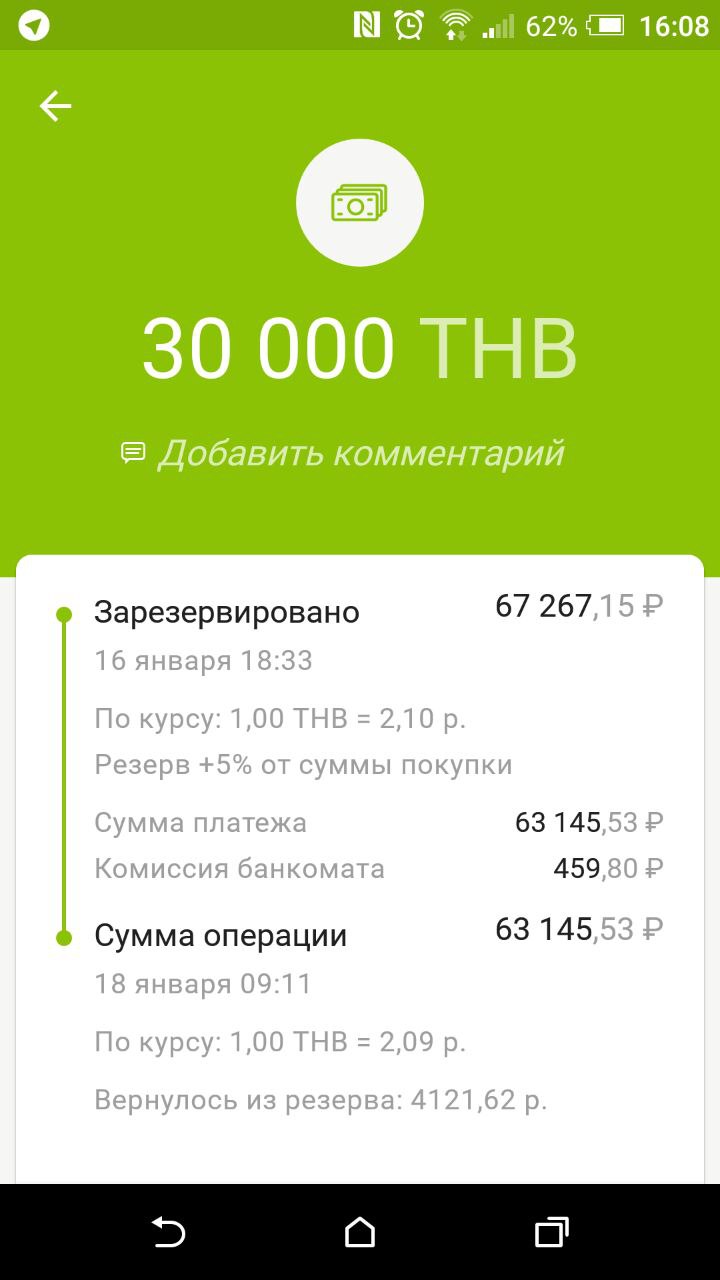The image size is (720, 1280).
Task: Go back using the top-left arrow
Action: point(55,106)
